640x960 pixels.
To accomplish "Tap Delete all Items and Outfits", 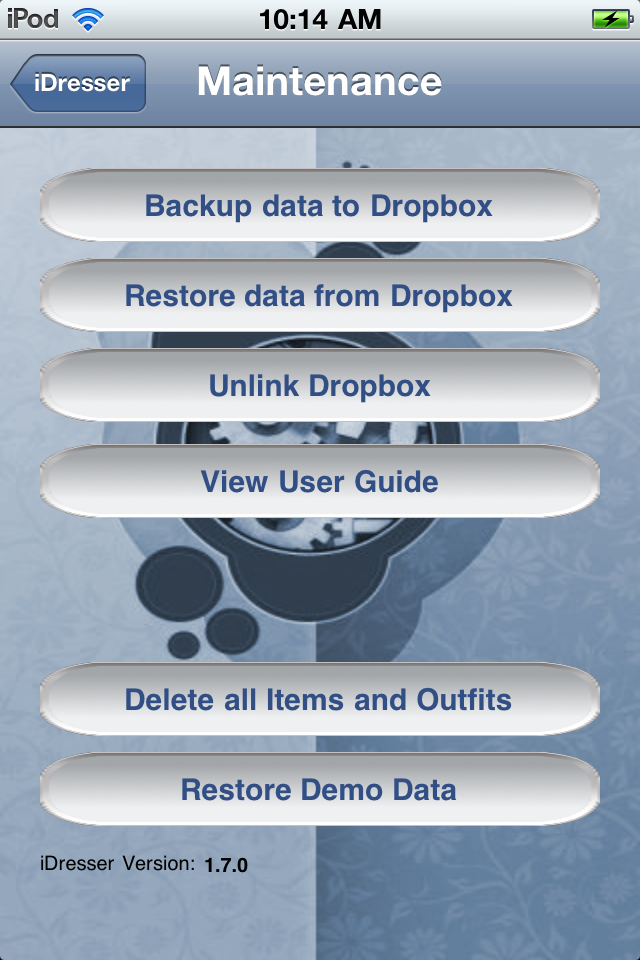I will pos(319,699).
